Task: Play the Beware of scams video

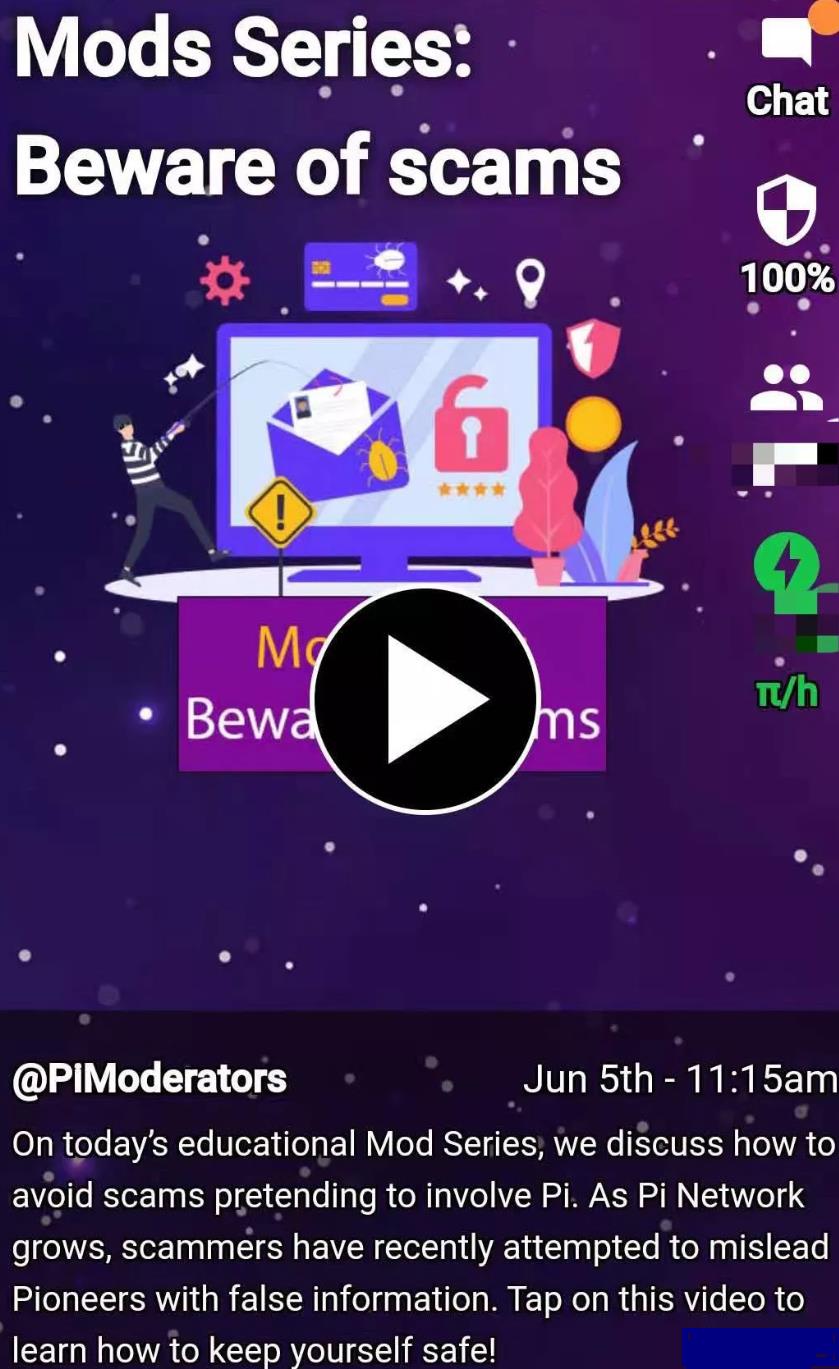Action: pos(425,699)
